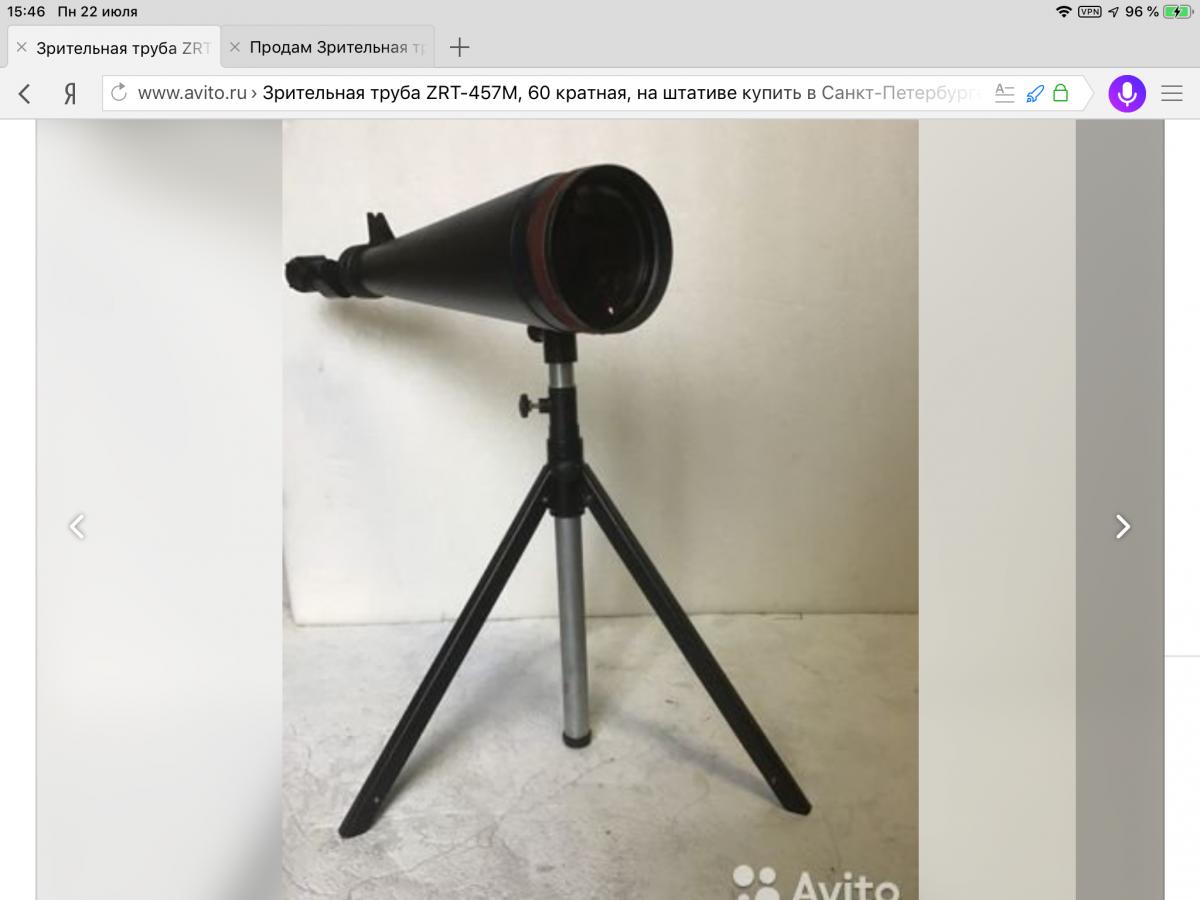View the site security lock info

tap(1061, 94)
